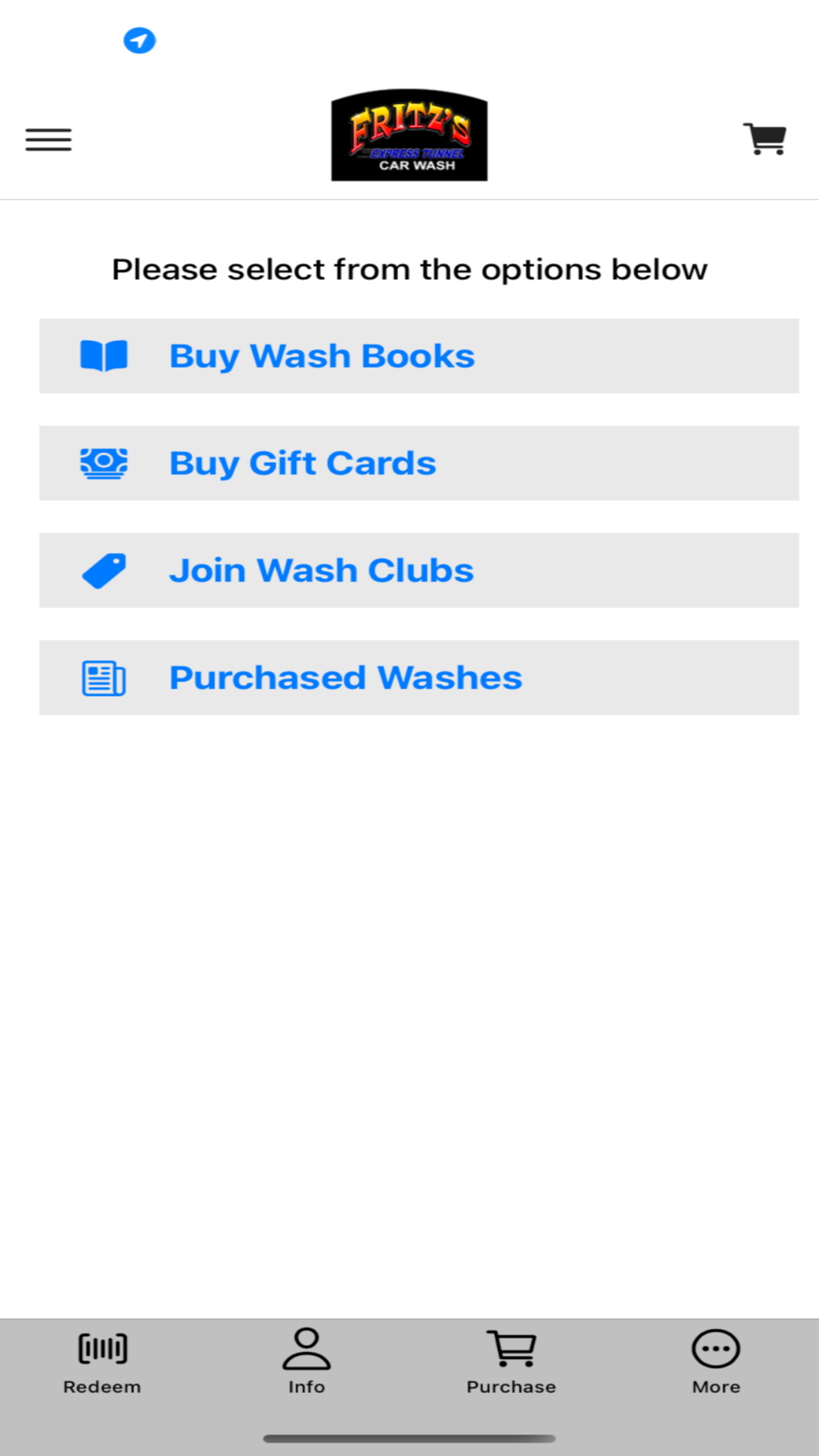Switch to the Purchase tab

point(511,1363)
